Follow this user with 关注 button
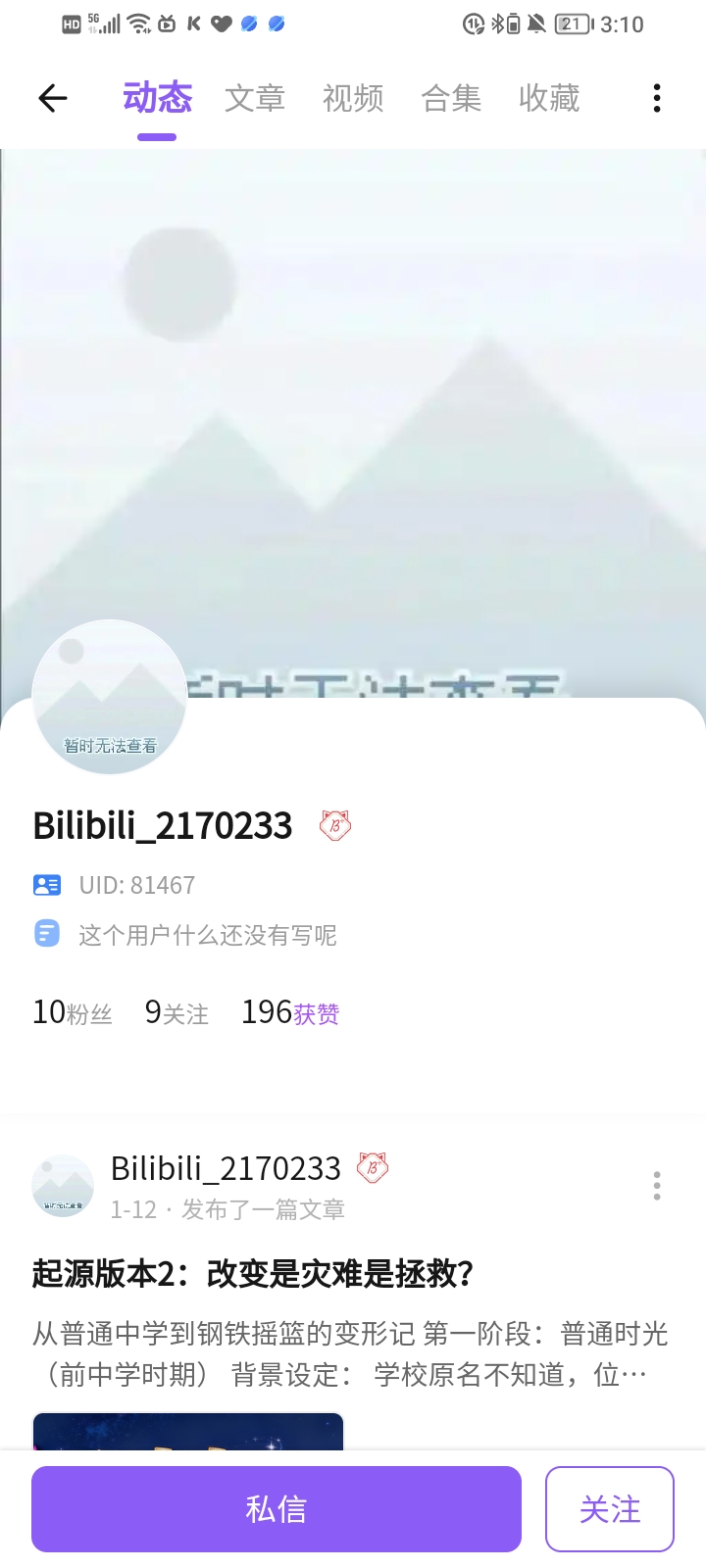The width and height of the screenshot is (706, 1568). (609, 1509)
